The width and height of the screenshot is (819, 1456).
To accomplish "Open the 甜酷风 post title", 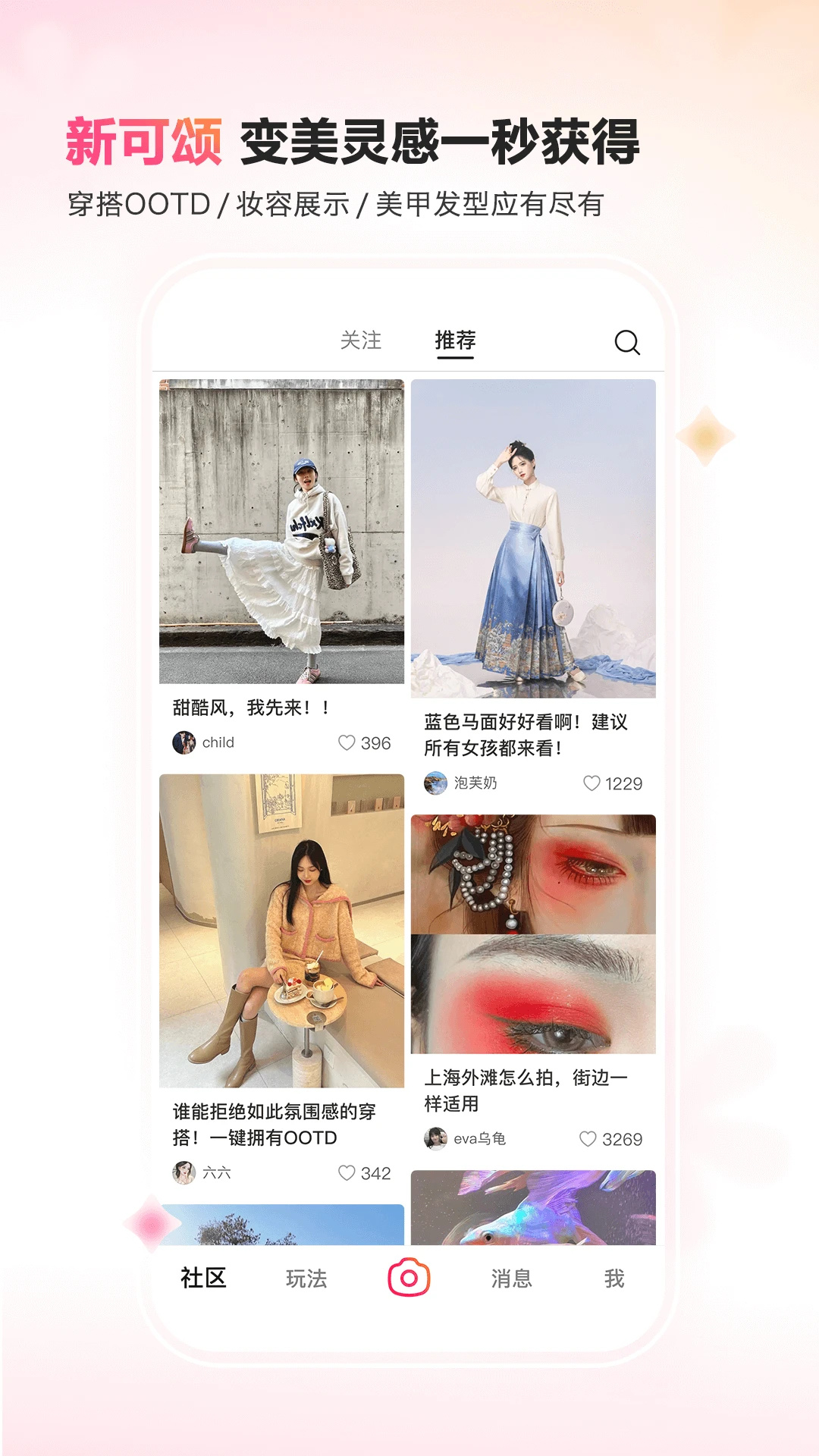I will click(x=250, y=706).
